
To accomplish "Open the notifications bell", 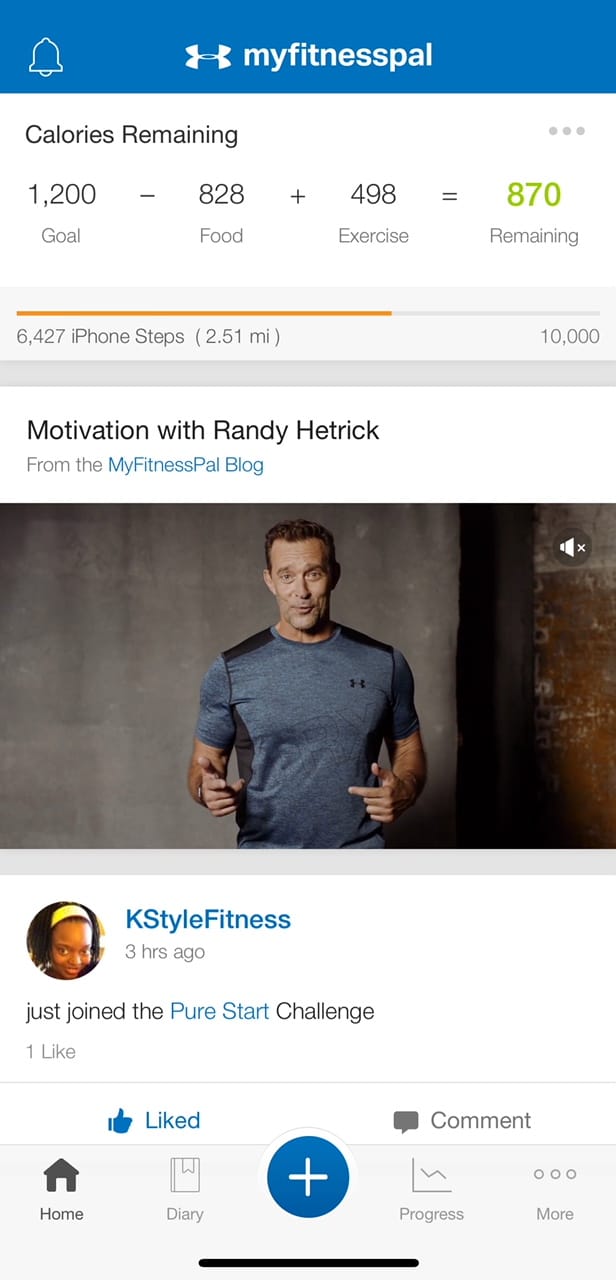I will 45,56.
